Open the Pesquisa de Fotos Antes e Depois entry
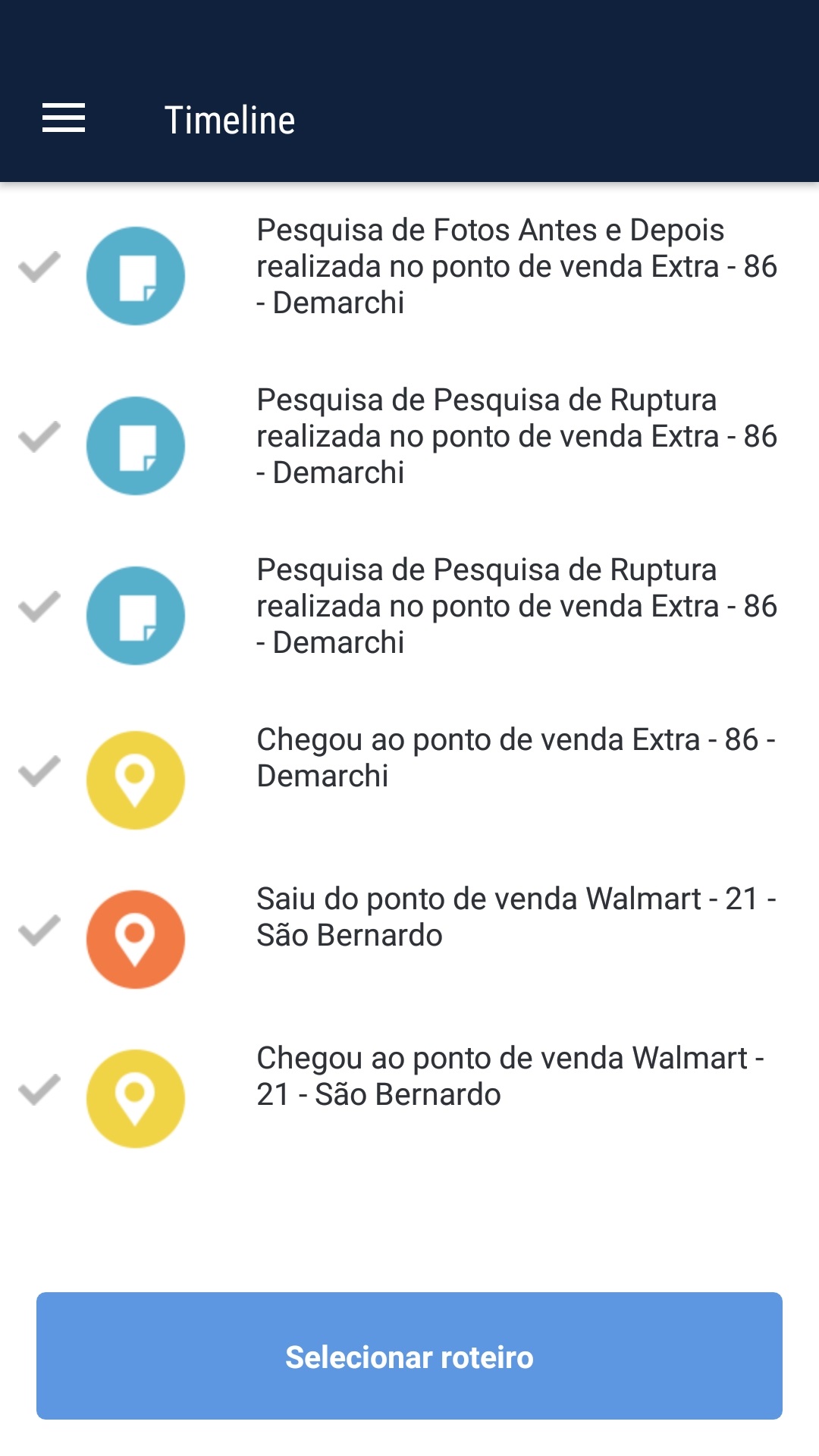819x1456 pixels. [516, 267]
